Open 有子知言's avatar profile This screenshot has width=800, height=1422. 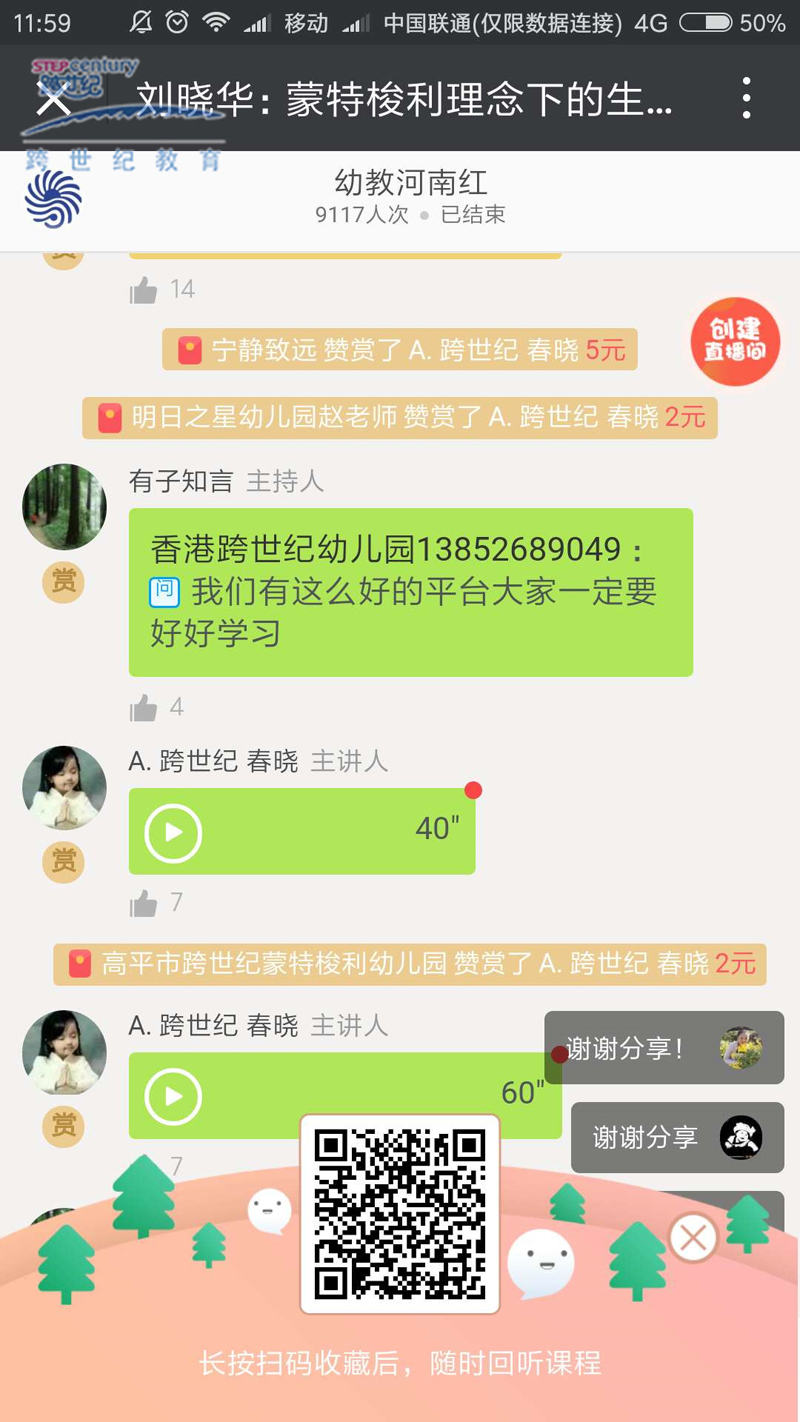tap(64, 506)
